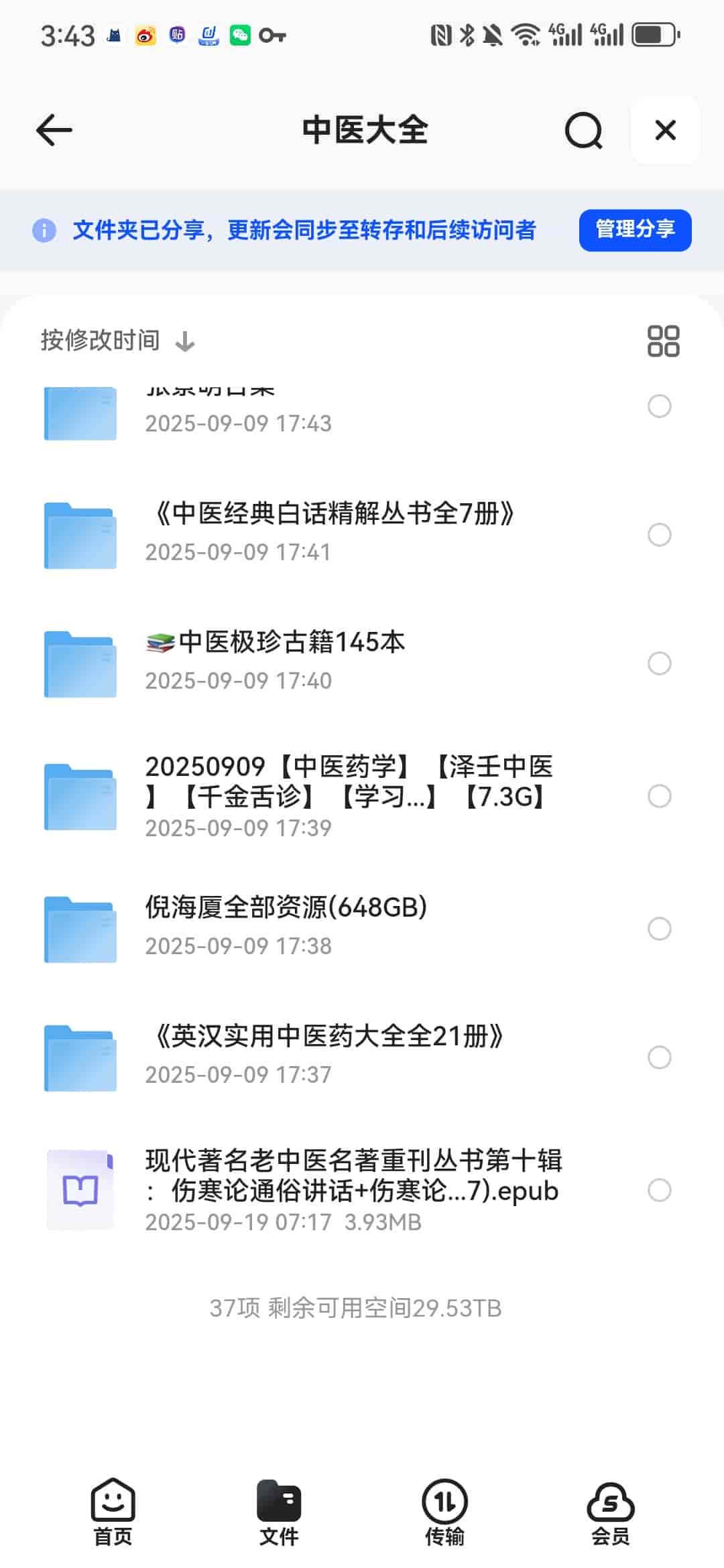This screenshot has height=1568, width=724.
Task: Go back using the top-left arrow
Action: click(54, 130)
